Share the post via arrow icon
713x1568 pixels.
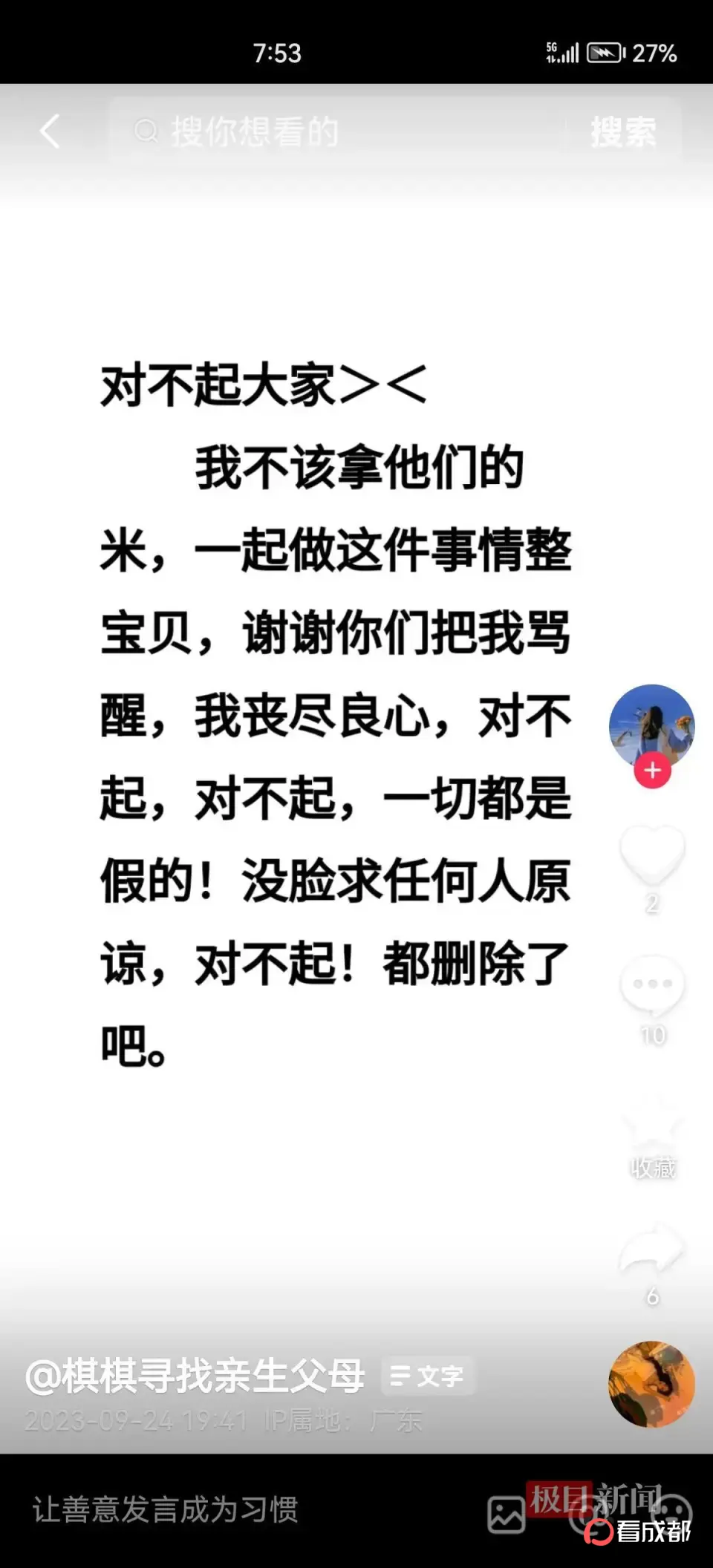(652, 1249)
